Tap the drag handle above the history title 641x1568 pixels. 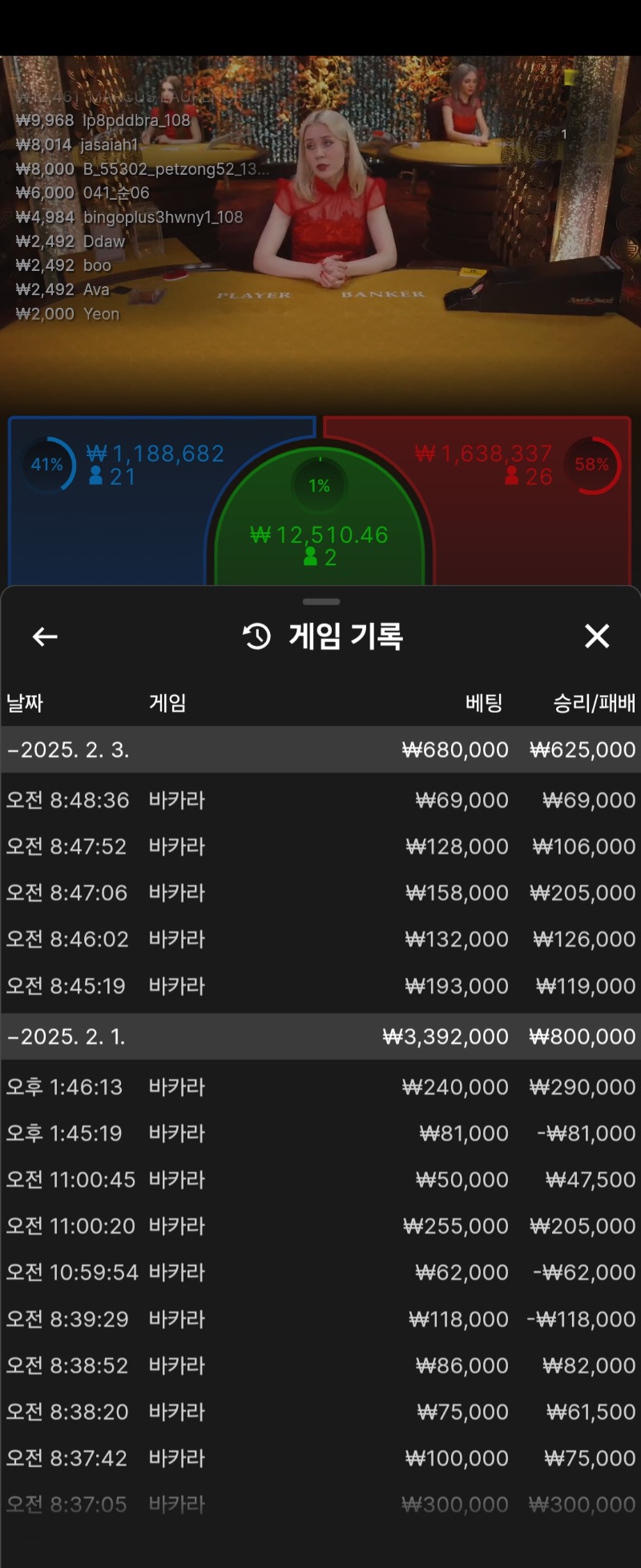[321, 601]
